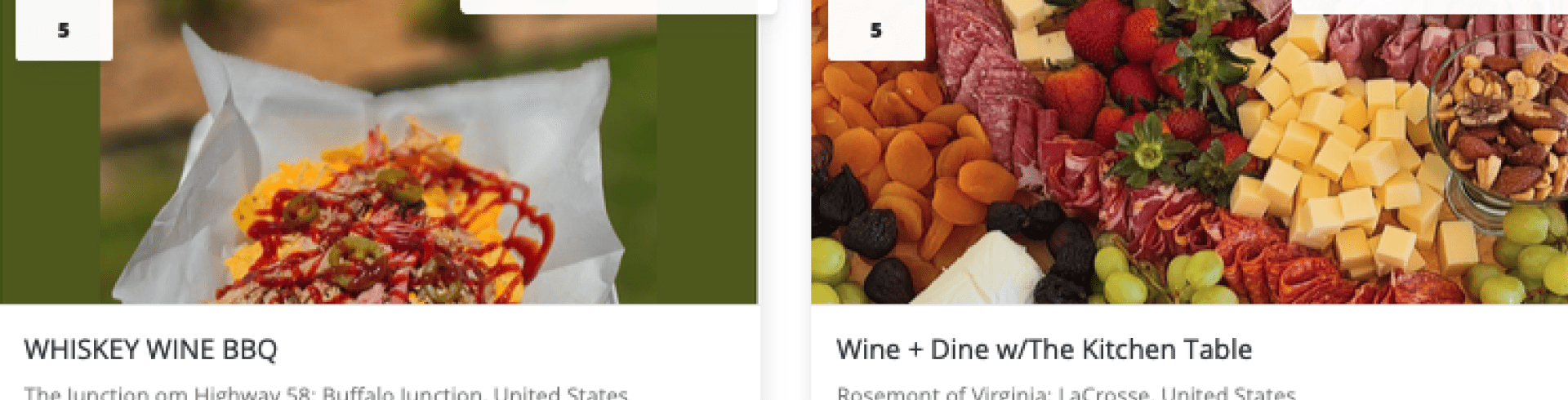Image resolution: width=1568 pixels, height=400 pixels.
Task: Open the WHISKEY WINE BBQ event card
Action: (x=151, y=349)
